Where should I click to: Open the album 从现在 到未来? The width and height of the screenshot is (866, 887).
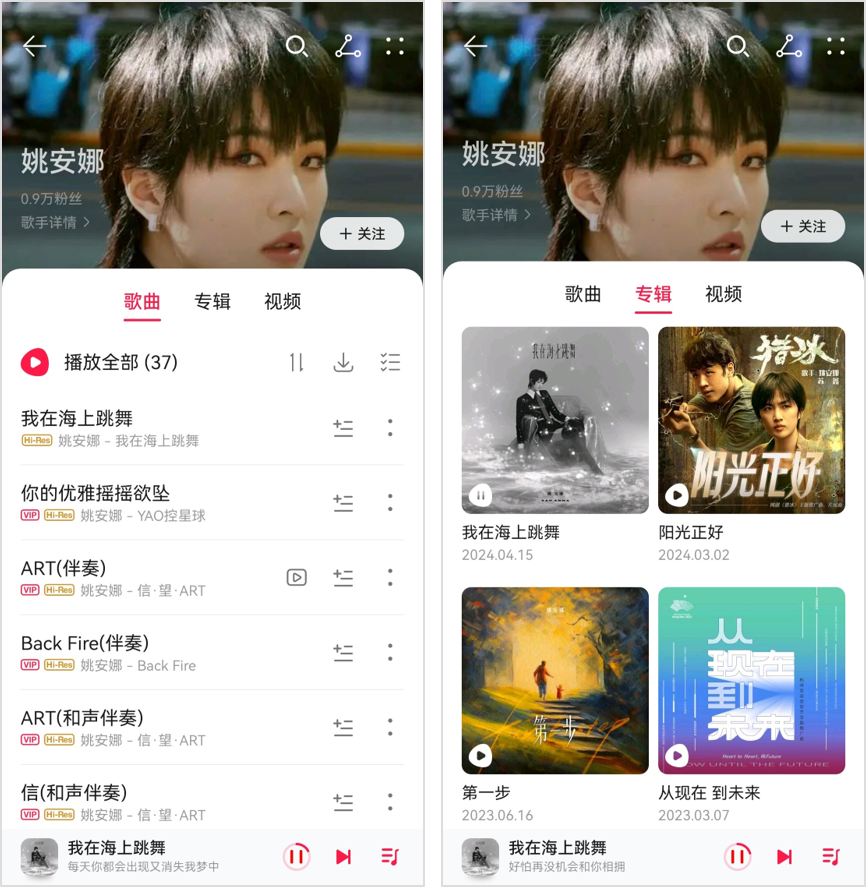point(751,680)
